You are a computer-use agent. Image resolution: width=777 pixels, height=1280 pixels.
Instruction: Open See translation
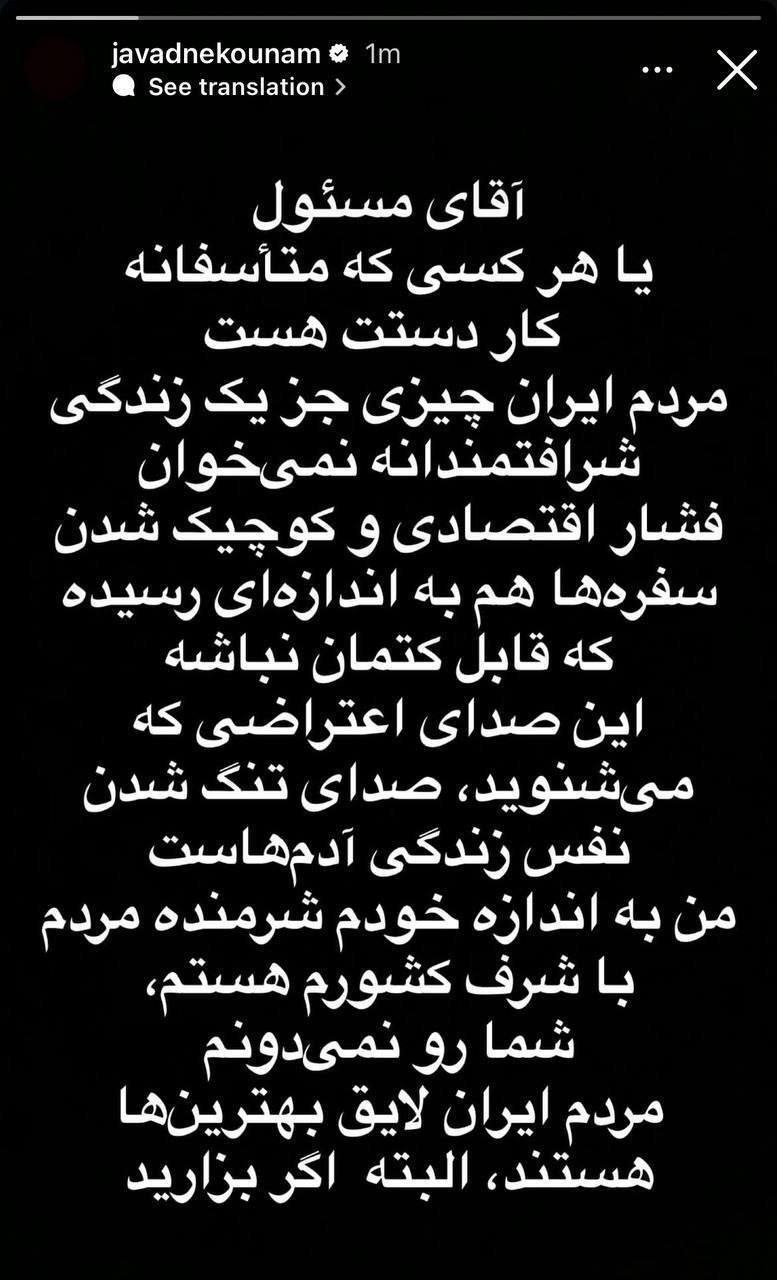[235, 87]
